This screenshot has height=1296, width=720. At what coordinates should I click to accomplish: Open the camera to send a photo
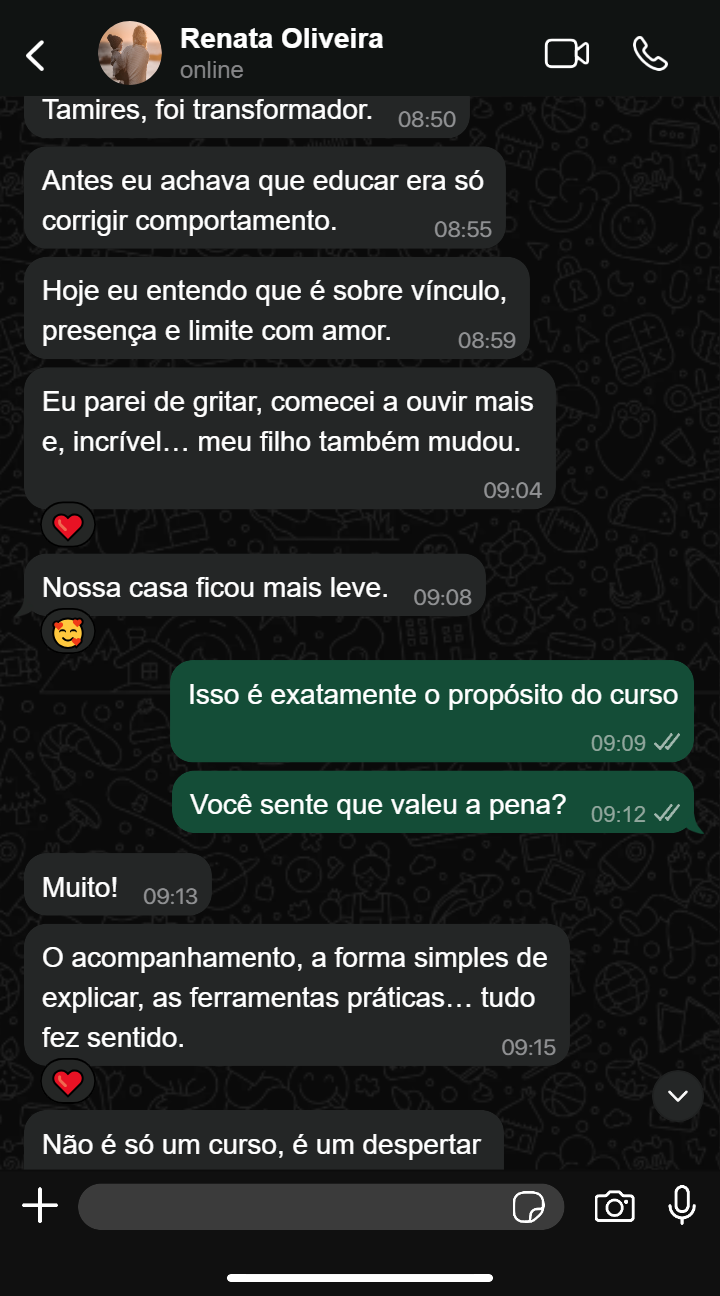point(614,1207)
